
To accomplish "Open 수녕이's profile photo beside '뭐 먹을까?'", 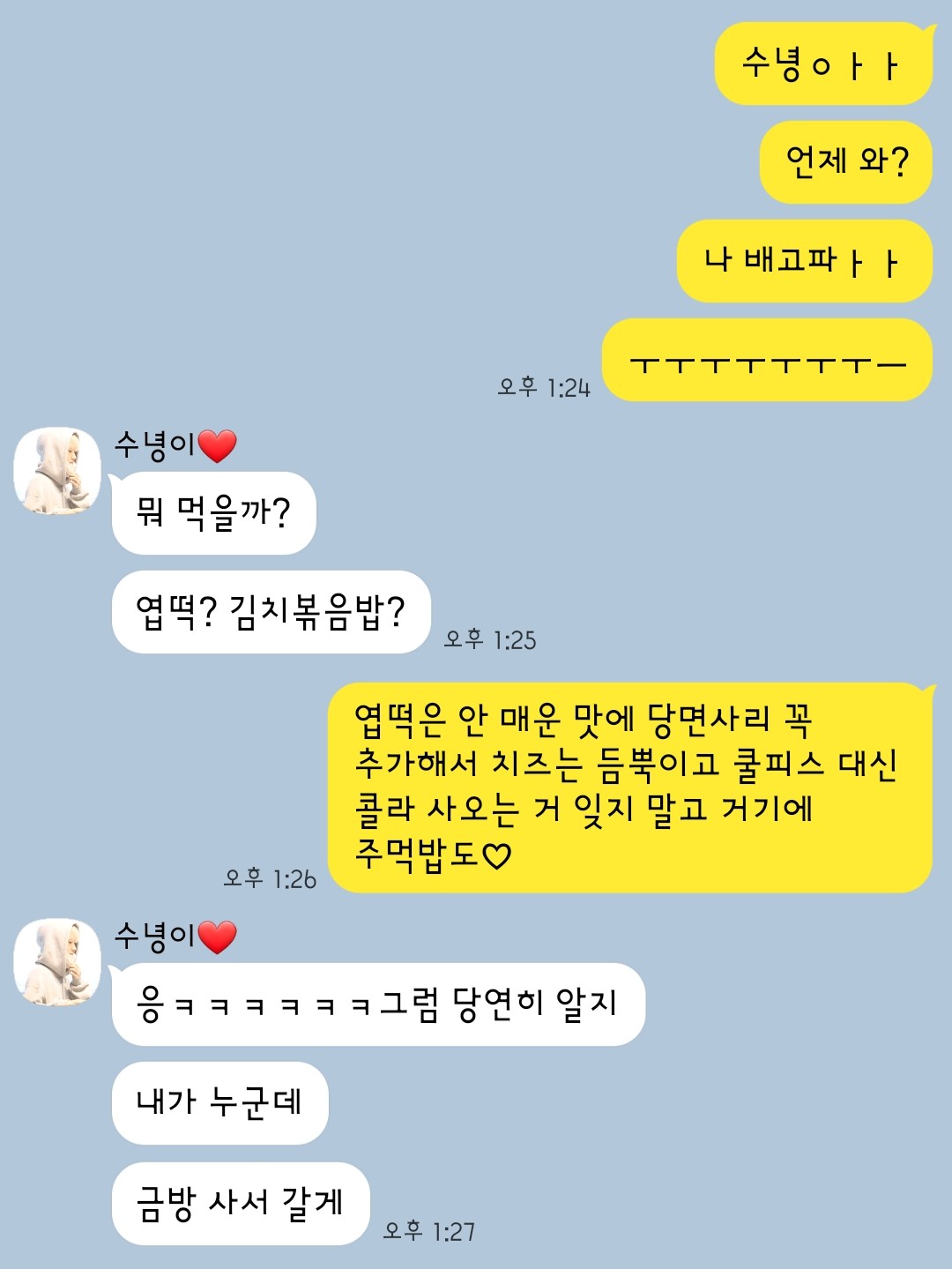I will [x=57, y=471].
